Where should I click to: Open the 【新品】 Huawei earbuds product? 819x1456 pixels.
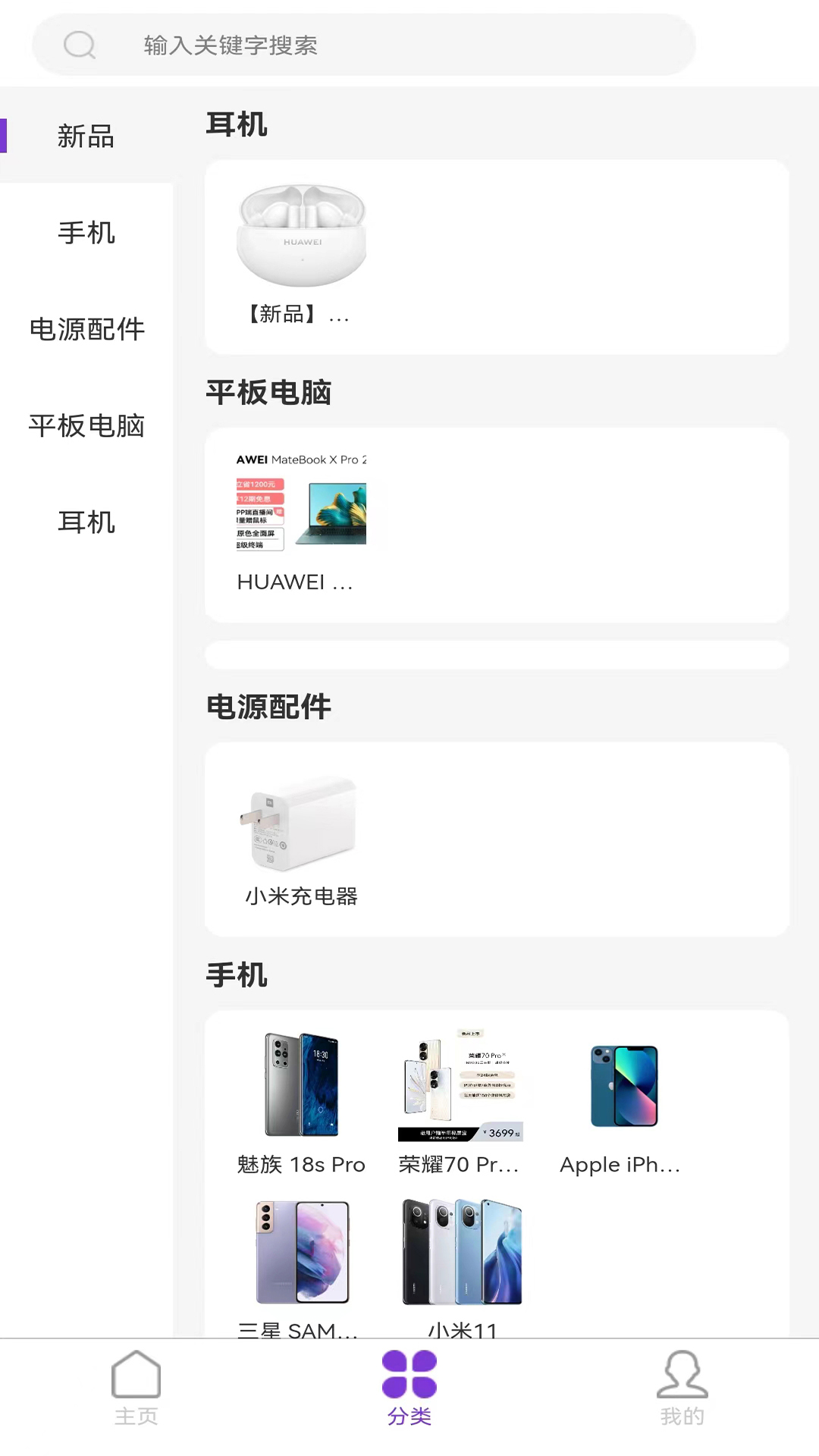click(x=301, y=254)
